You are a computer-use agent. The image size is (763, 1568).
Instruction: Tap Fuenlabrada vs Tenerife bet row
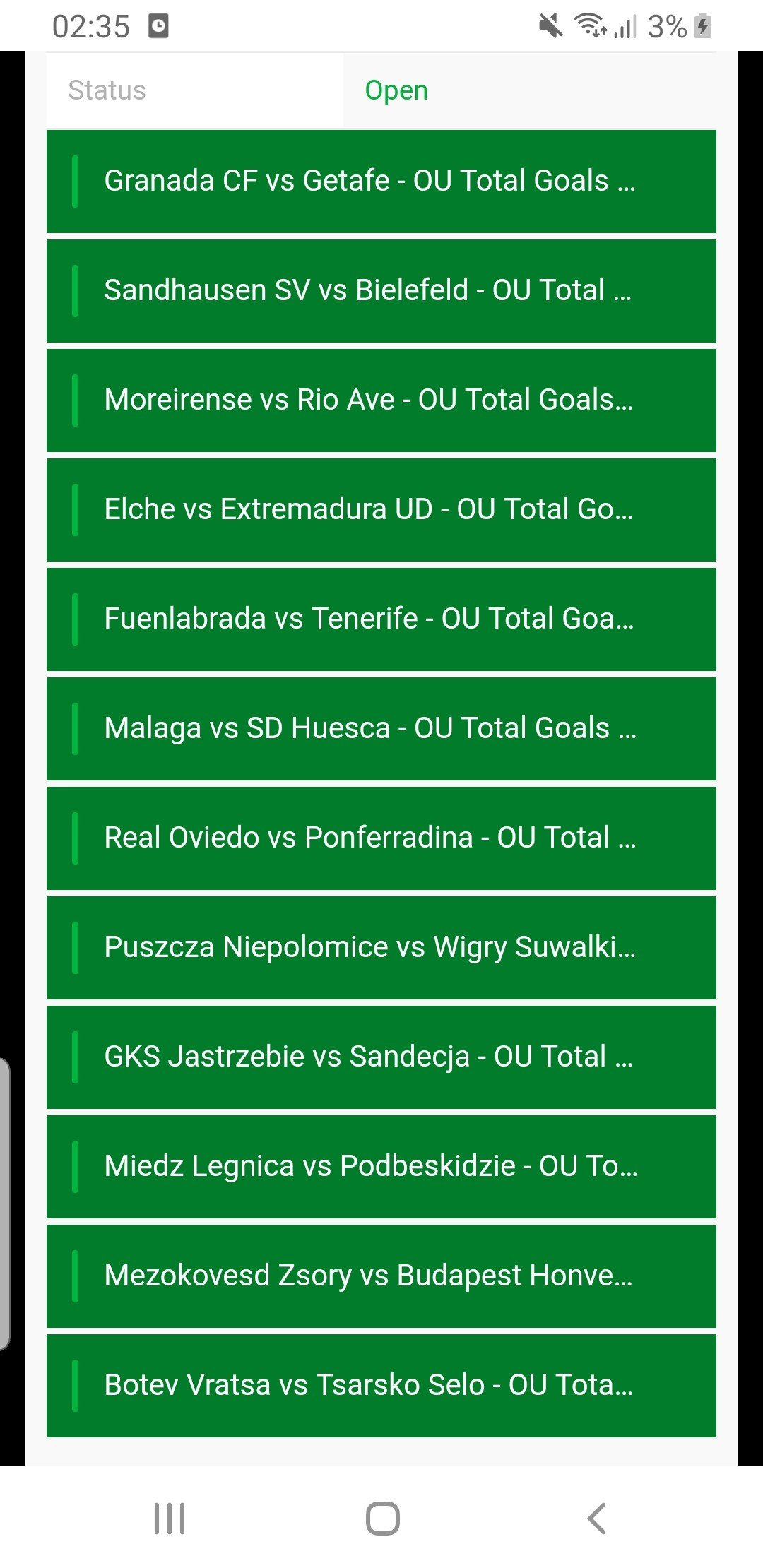381,619
